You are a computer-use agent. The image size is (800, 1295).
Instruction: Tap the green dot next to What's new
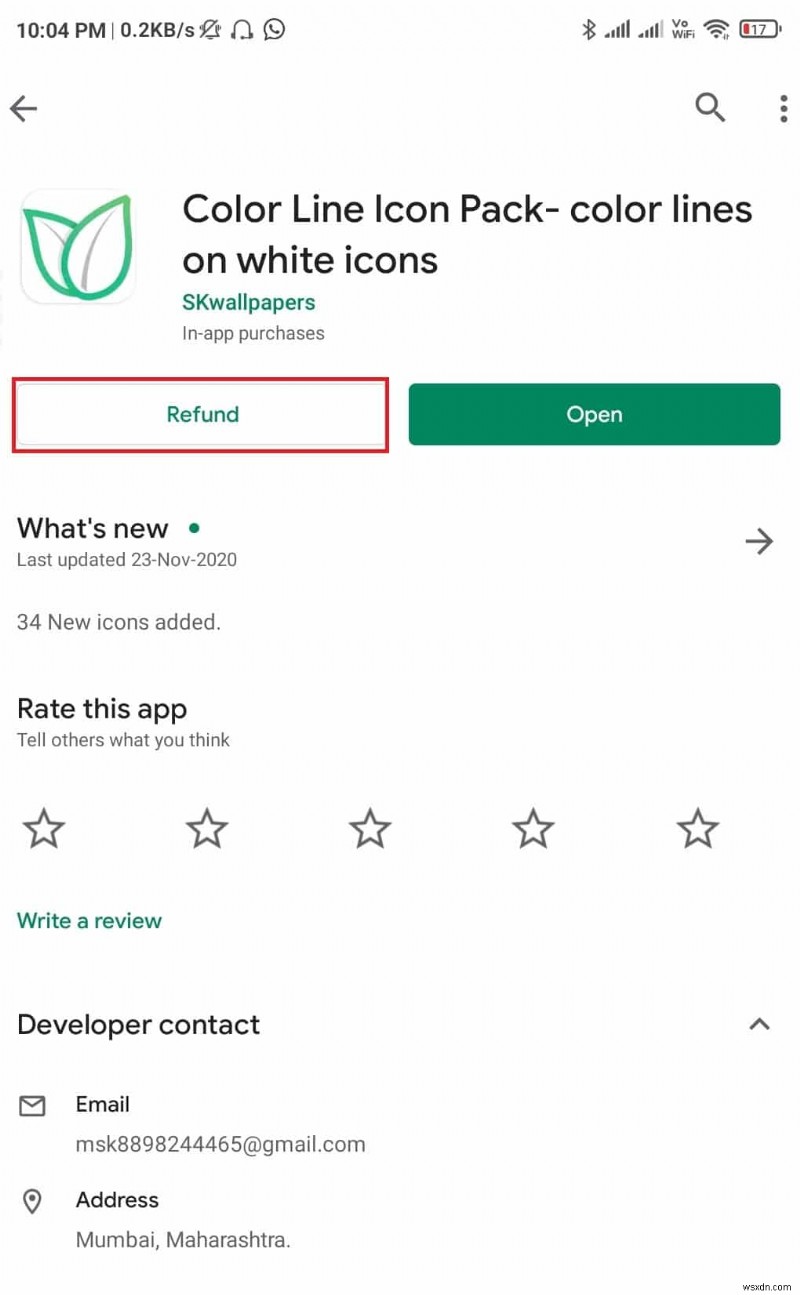pos(194,527)
